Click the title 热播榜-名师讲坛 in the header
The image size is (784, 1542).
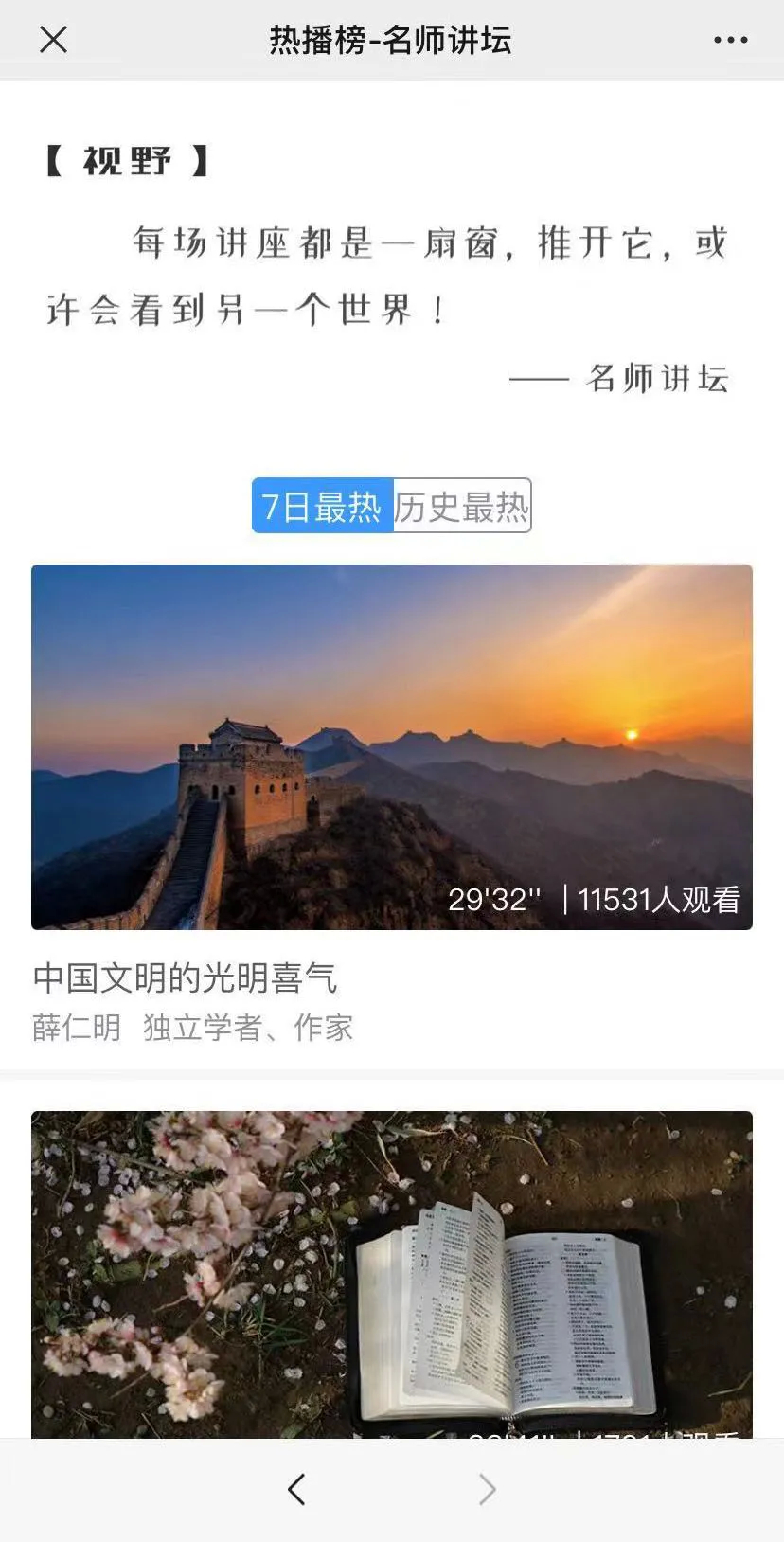(392, 40)
